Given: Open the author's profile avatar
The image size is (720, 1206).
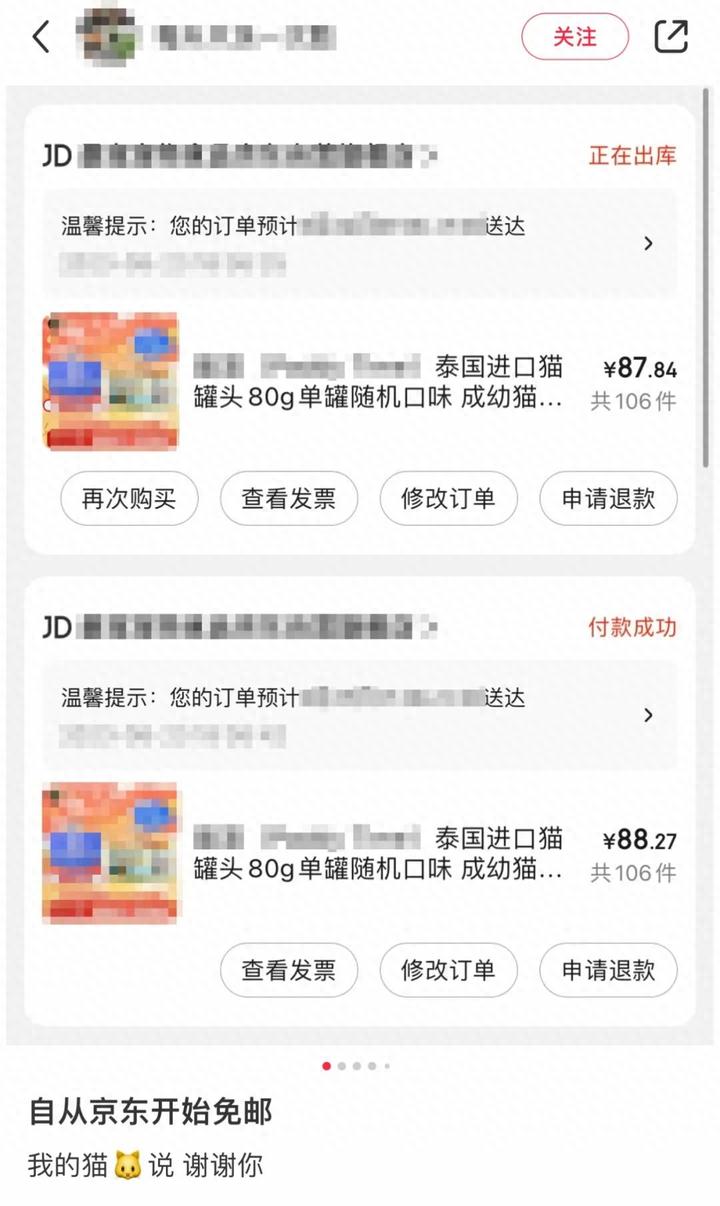Looking at the screenshot, I should (107, 37).
